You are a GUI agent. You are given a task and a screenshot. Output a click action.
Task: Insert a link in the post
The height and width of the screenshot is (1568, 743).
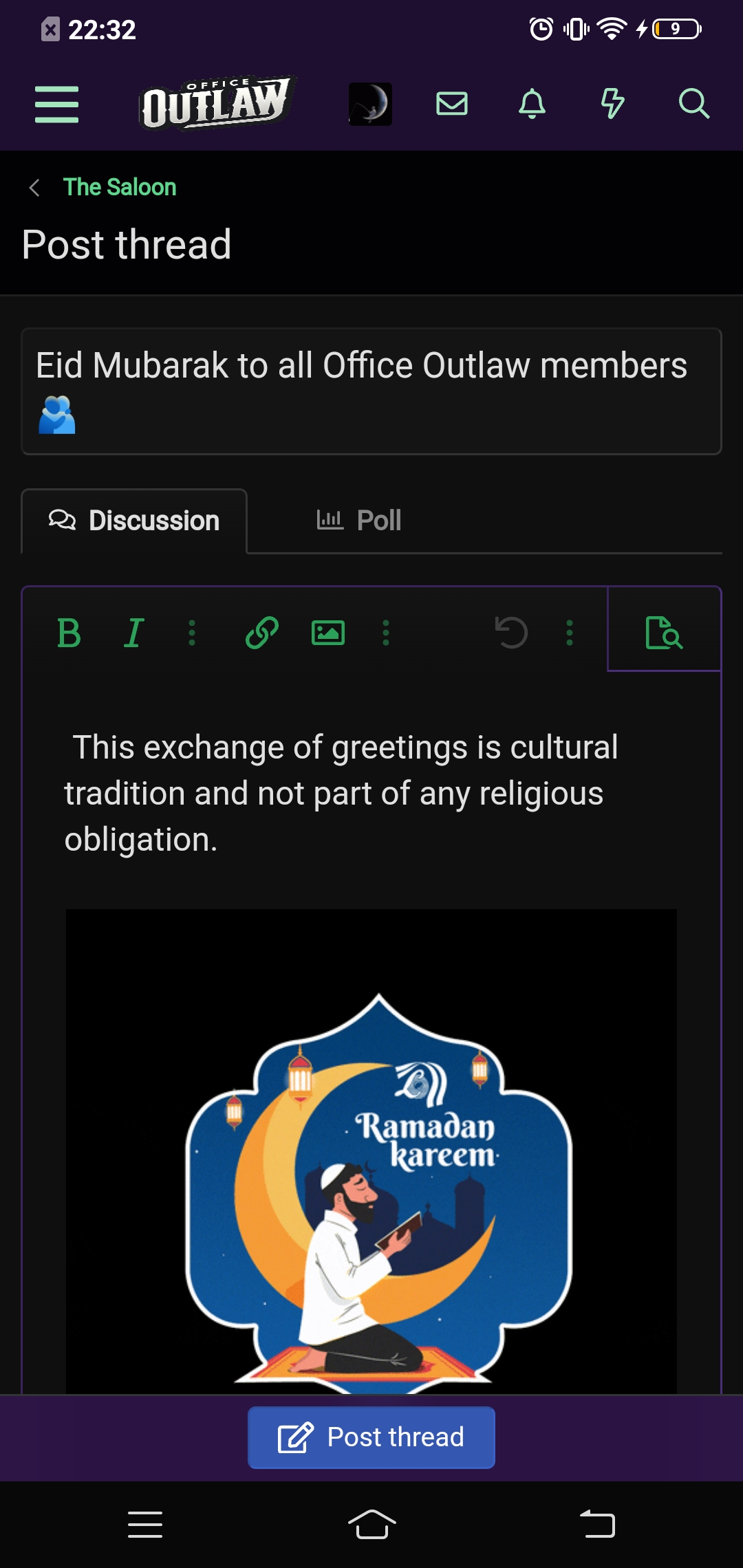[261, 633]
